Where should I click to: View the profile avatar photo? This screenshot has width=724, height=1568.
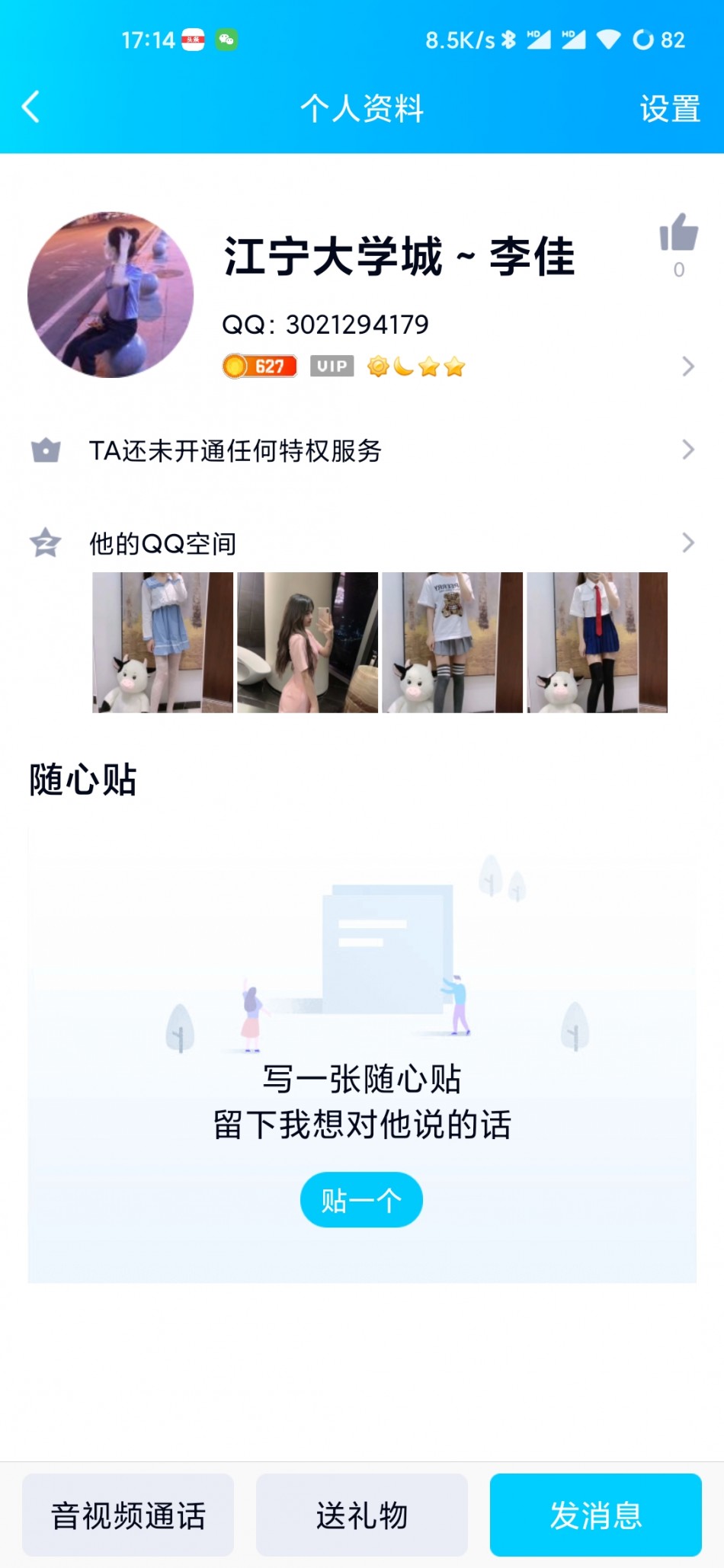(111, 295)
